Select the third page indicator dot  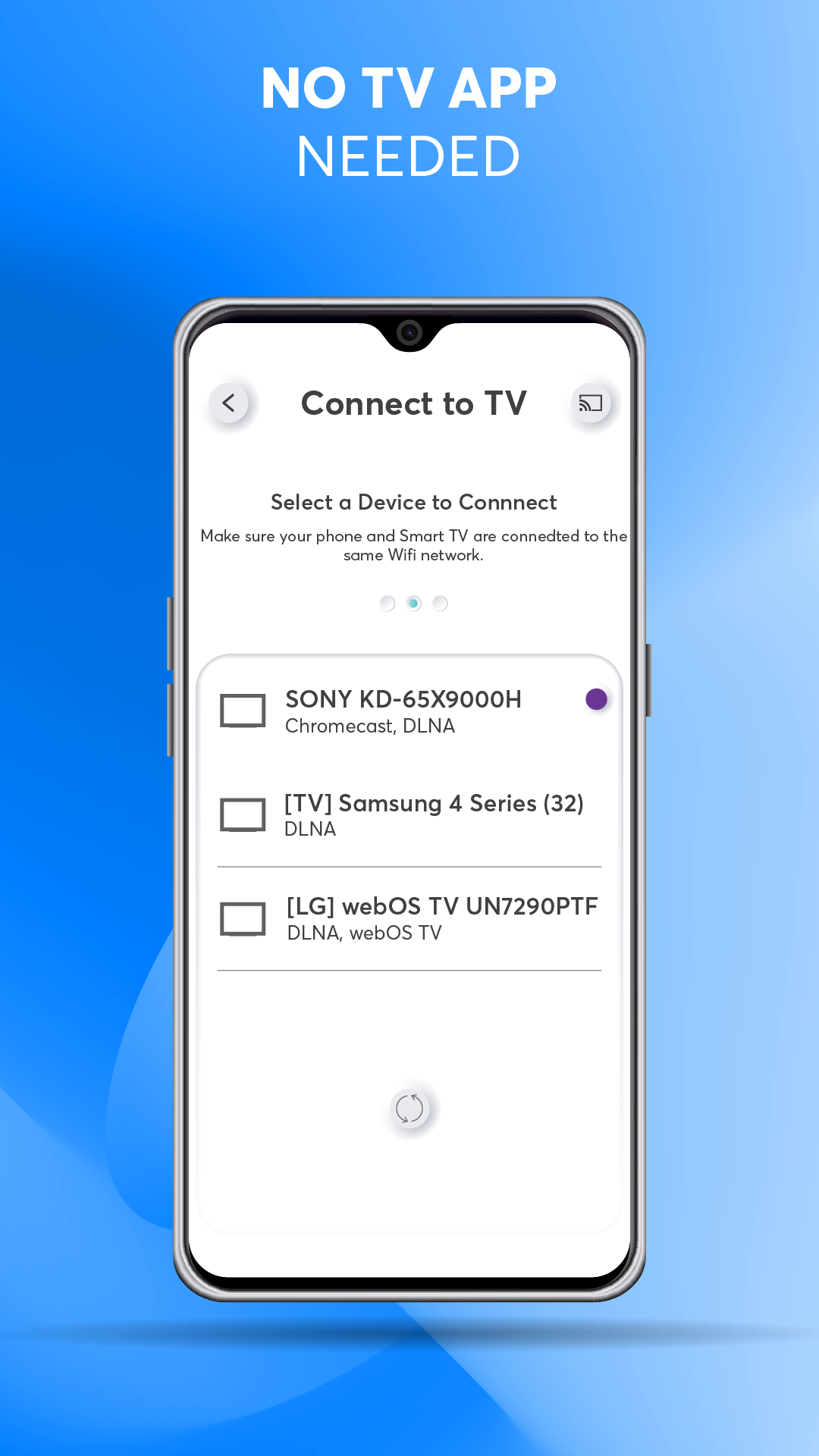440,603
